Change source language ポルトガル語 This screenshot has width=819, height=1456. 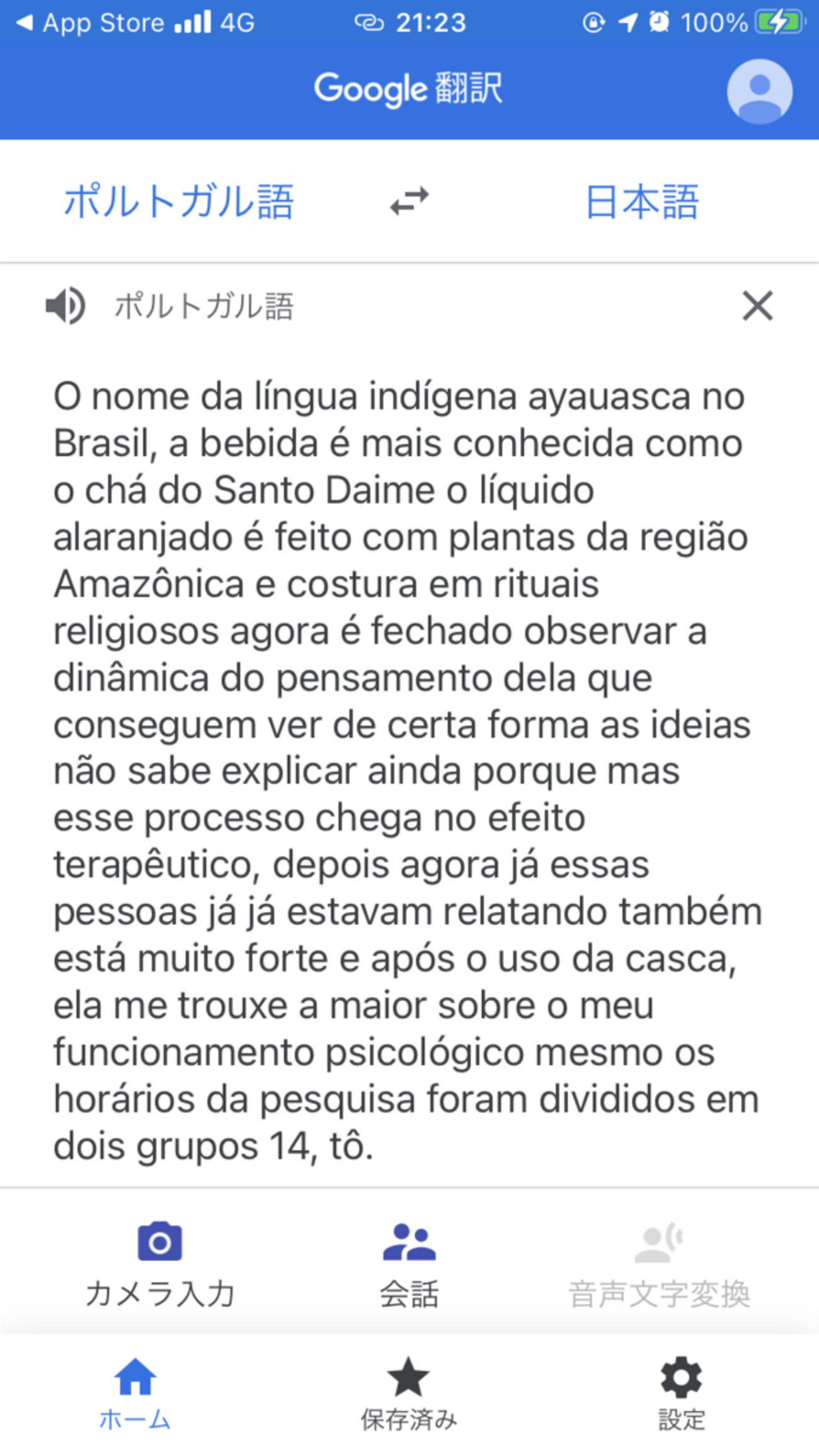[x=179, y=202]
